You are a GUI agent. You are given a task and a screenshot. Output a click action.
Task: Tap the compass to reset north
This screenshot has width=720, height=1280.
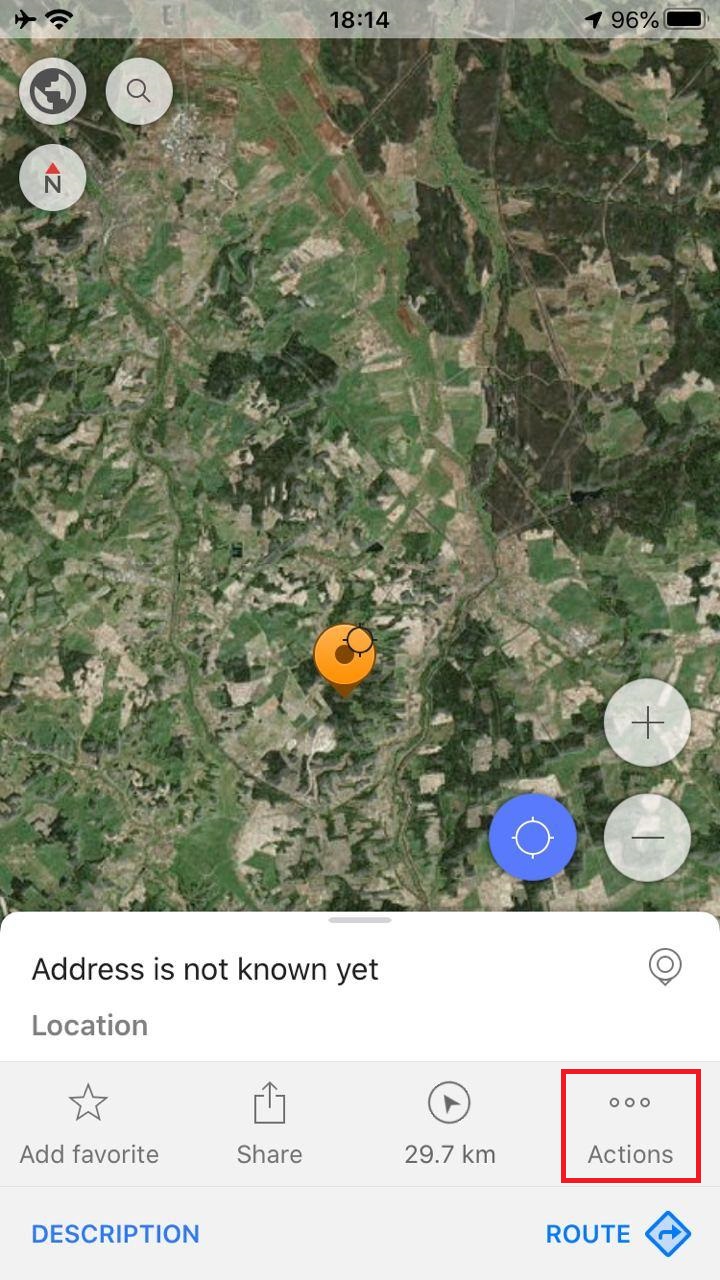coord(52,177)
